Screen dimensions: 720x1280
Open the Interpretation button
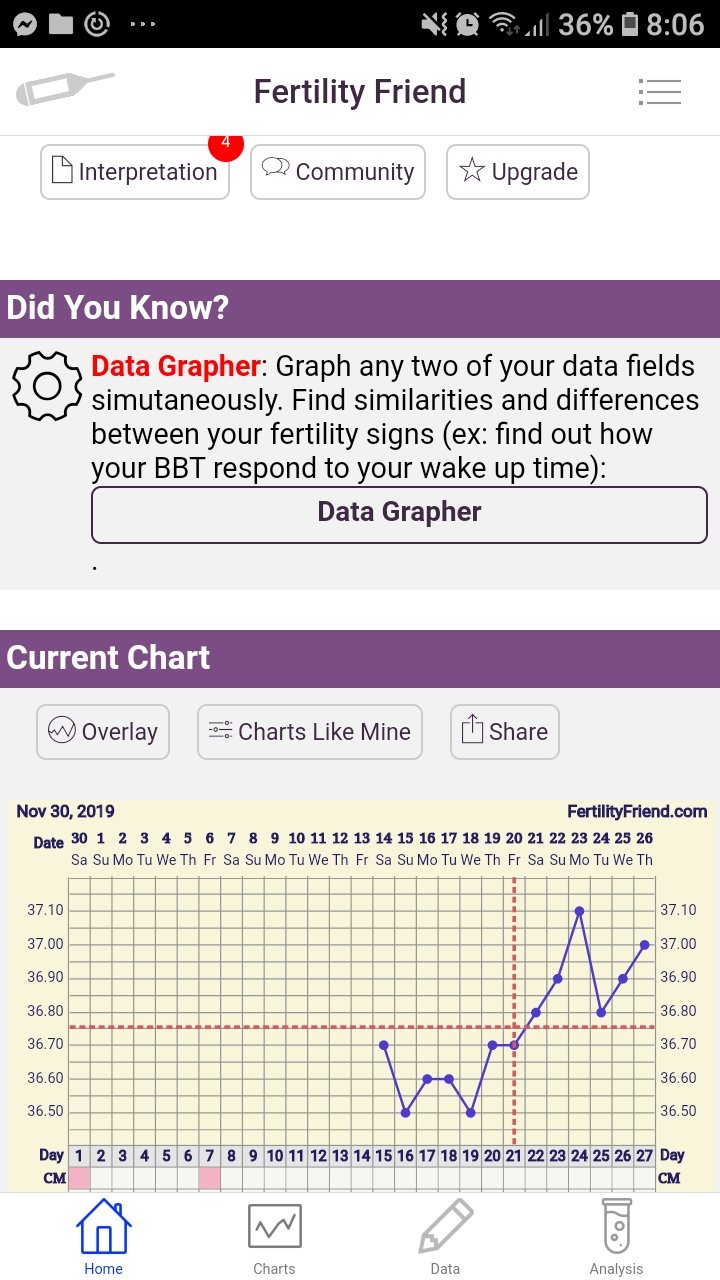pos(135,172)
